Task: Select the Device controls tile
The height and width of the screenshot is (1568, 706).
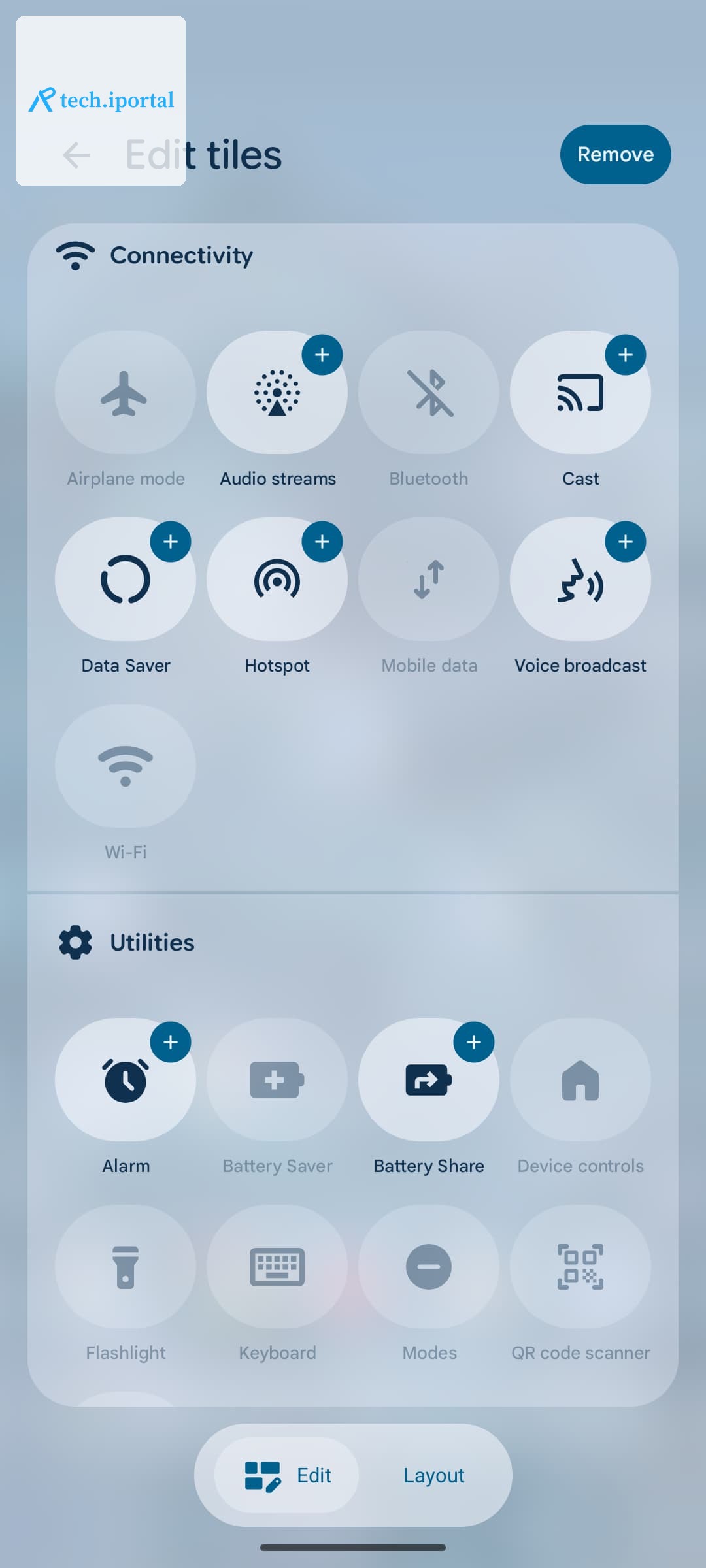Action: coord(580,1080)
